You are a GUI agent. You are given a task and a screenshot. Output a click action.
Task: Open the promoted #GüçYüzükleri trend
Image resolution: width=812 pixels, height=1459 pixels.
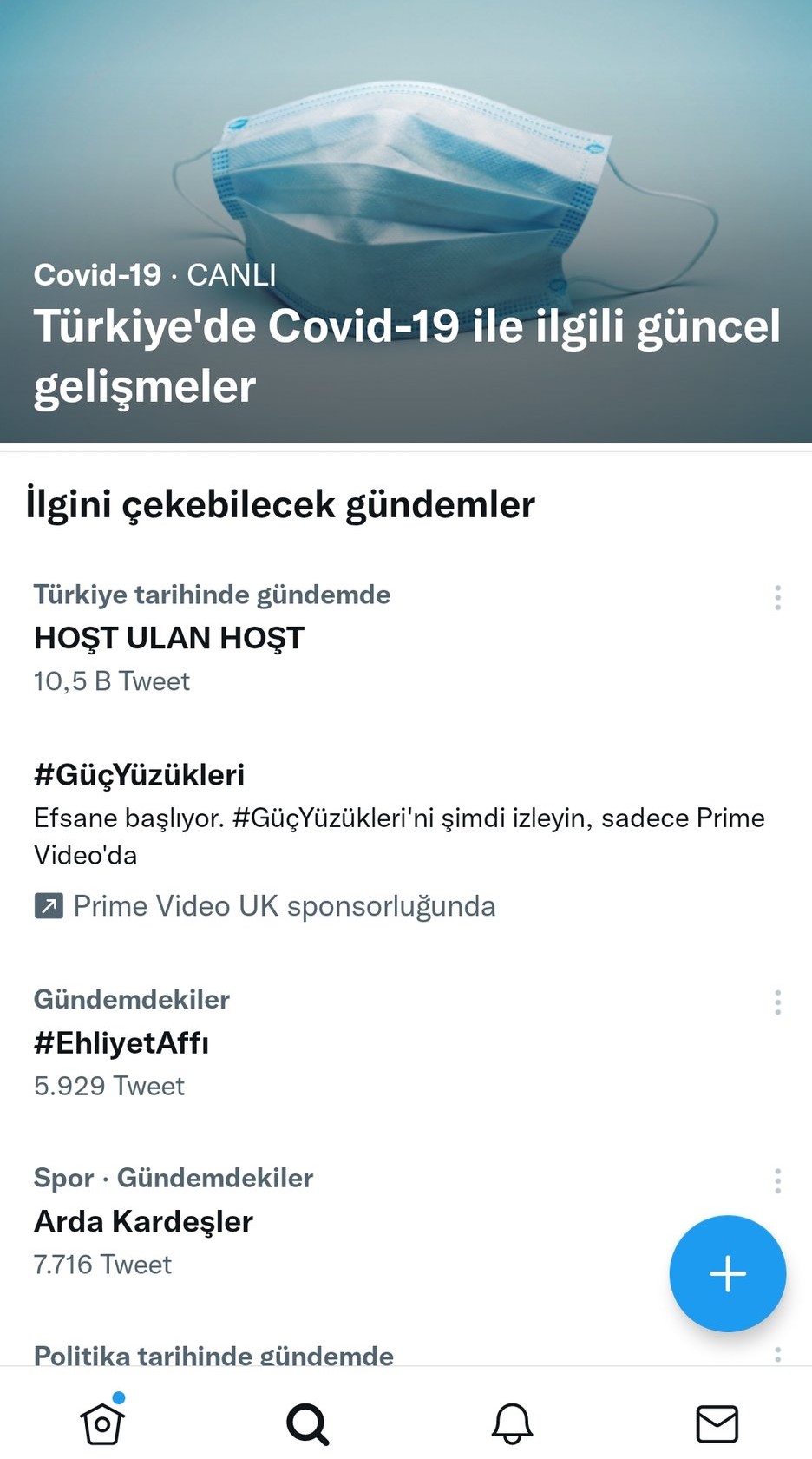(x=139, y=774)
